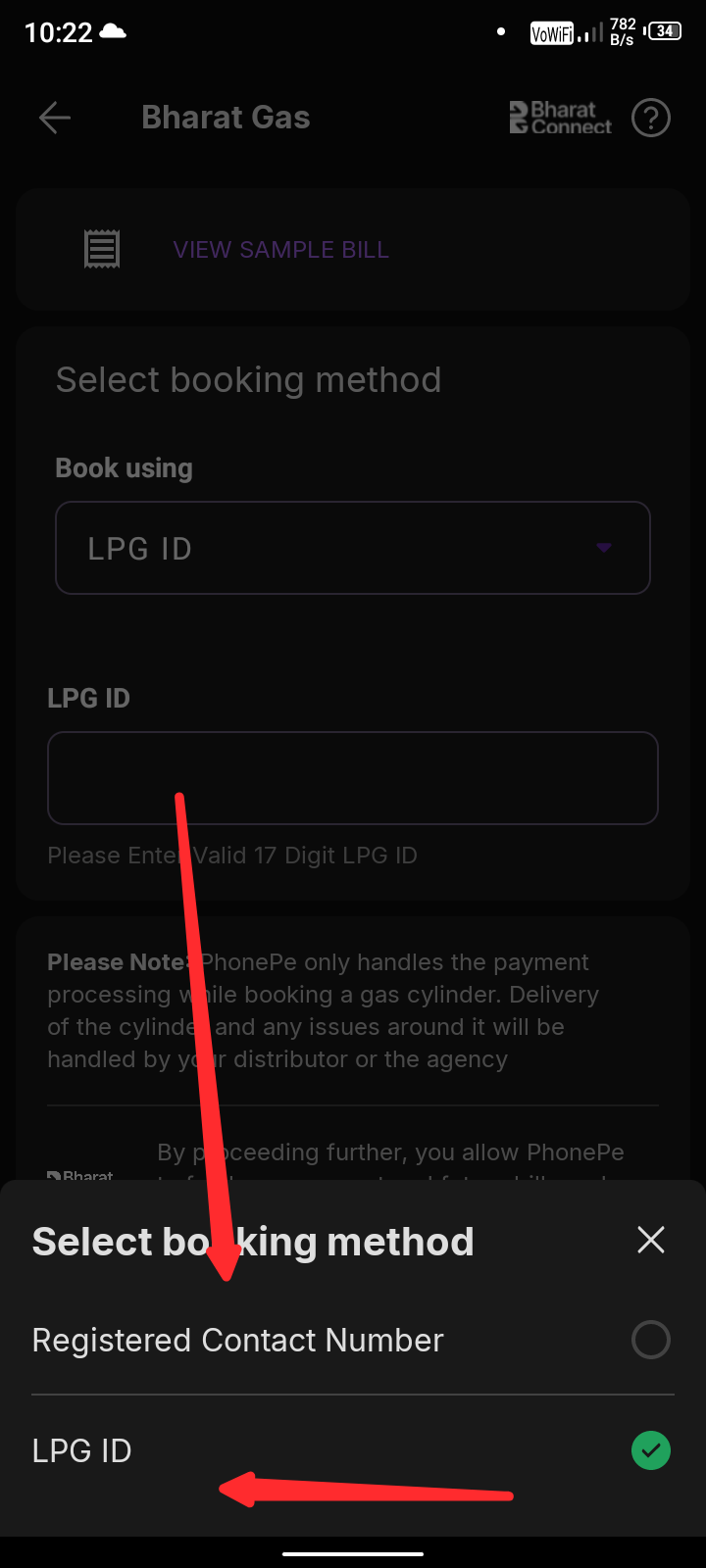Expand the Book using dropdown
This screenshot has width=706, height=1568.
tap(353, 548)
